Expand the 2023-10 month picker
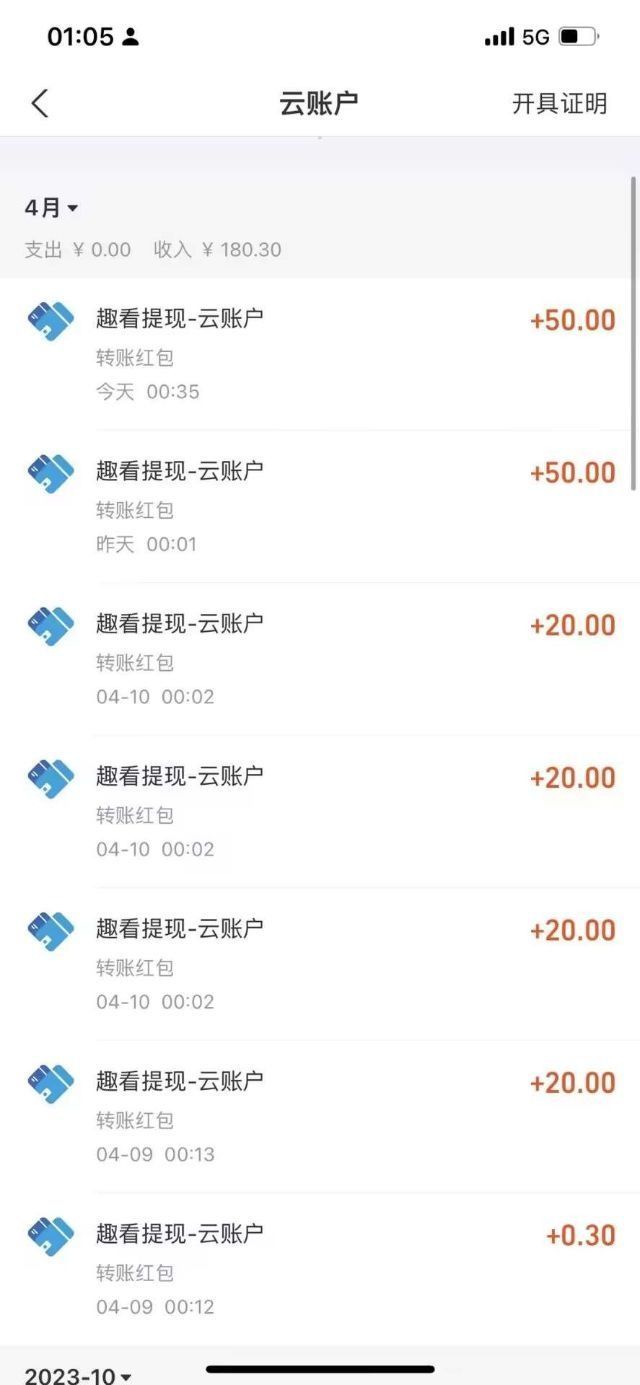The image size is (640, 1385). point(78,1376)
